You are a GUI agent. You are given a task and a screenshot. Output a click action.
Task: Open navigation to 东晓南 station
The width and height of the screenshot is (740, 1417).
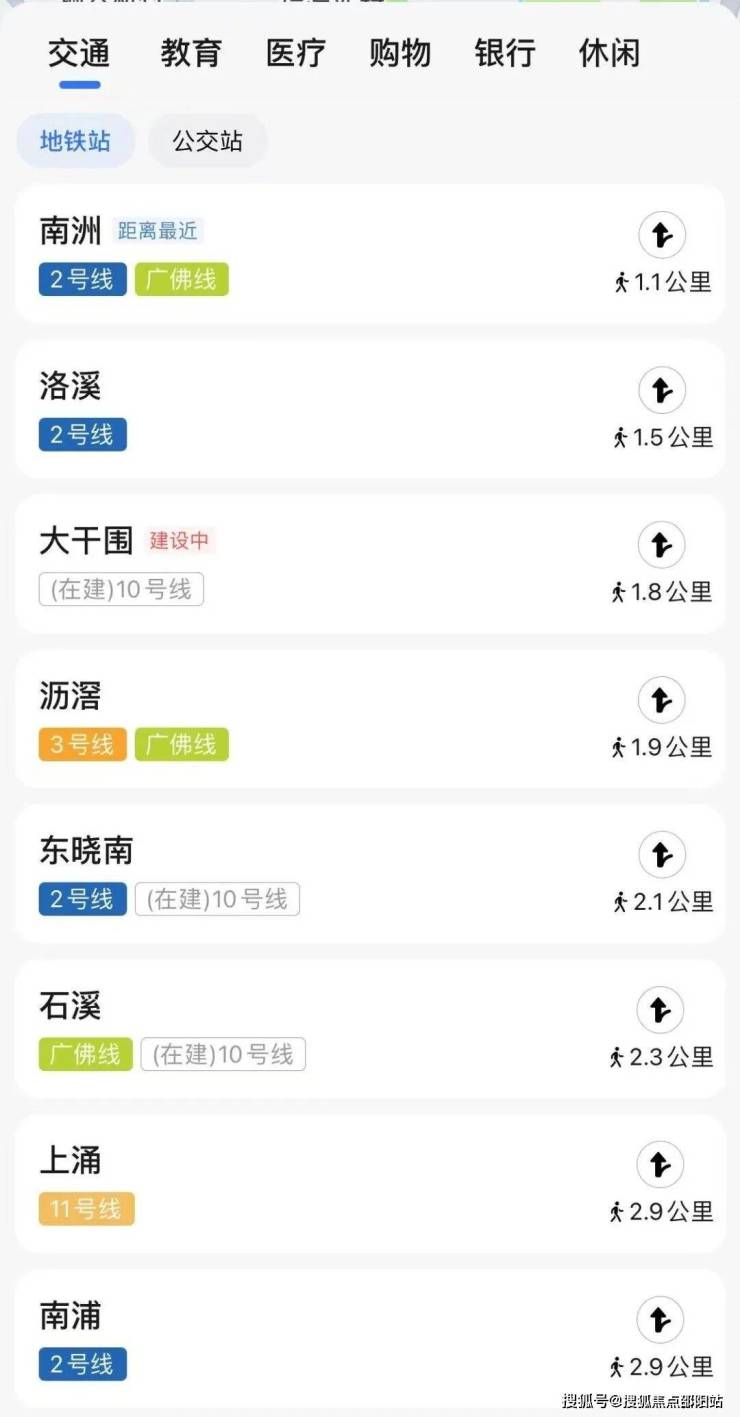point(662,855)
